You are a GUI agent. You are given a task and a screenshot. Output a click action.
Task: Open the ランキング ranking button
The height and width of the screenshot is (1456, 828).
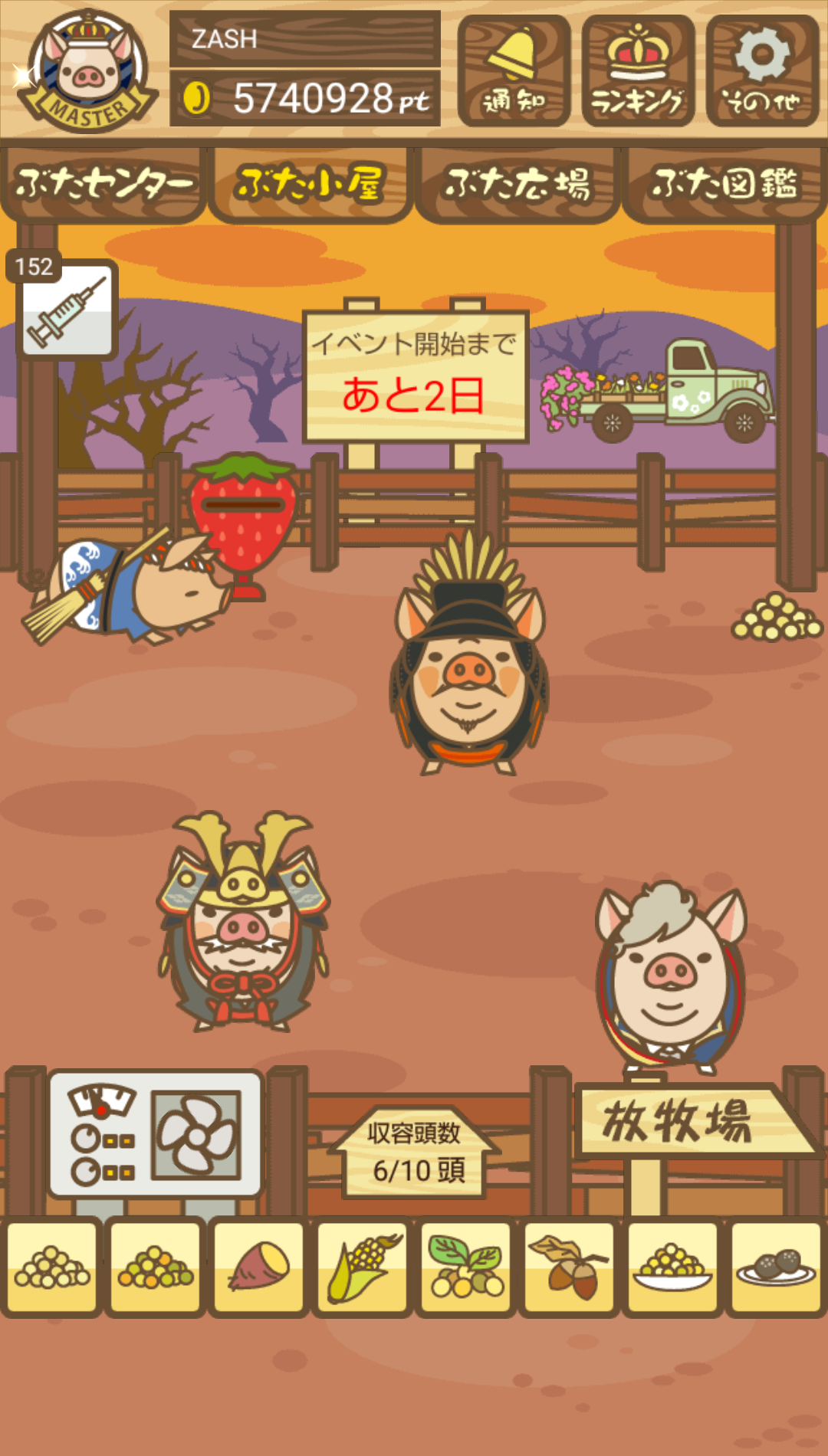[638, 71]
